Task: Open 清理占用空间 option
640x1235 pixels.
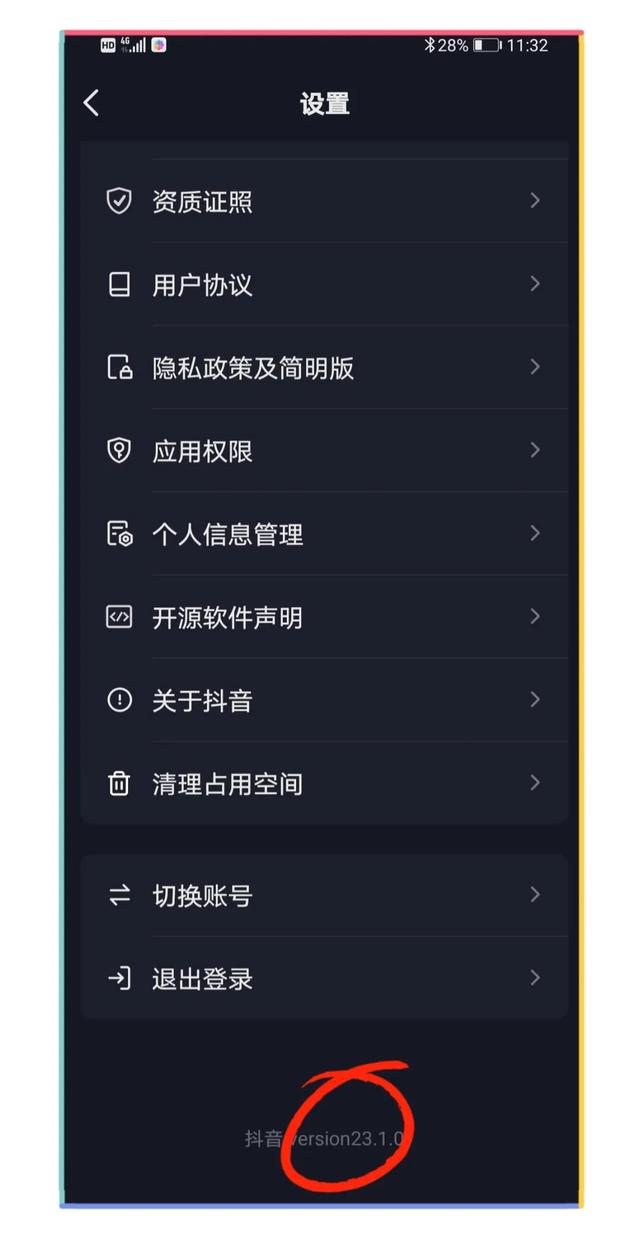Action: pos(322,783)
